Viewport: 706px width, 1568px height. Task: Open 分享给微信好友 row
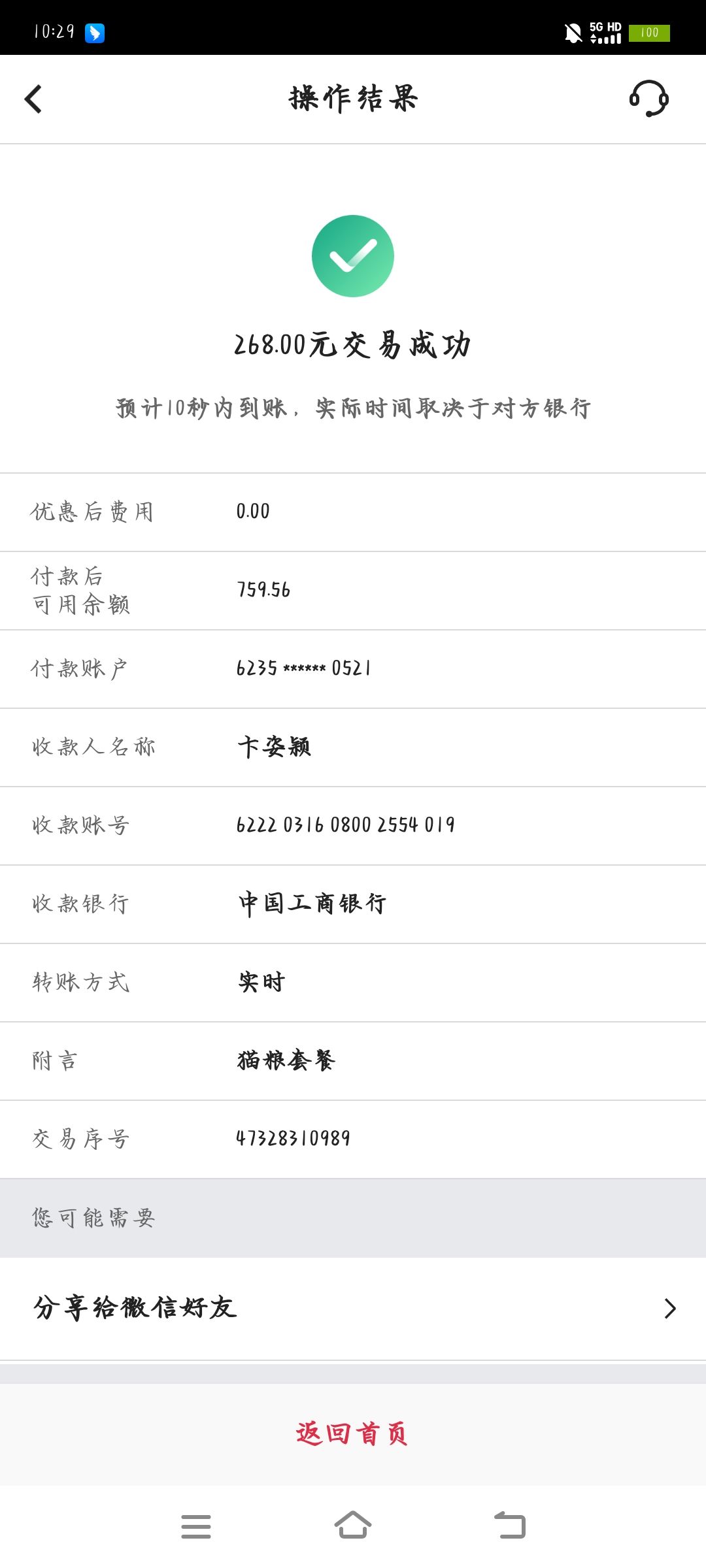tap(353, 1309)
